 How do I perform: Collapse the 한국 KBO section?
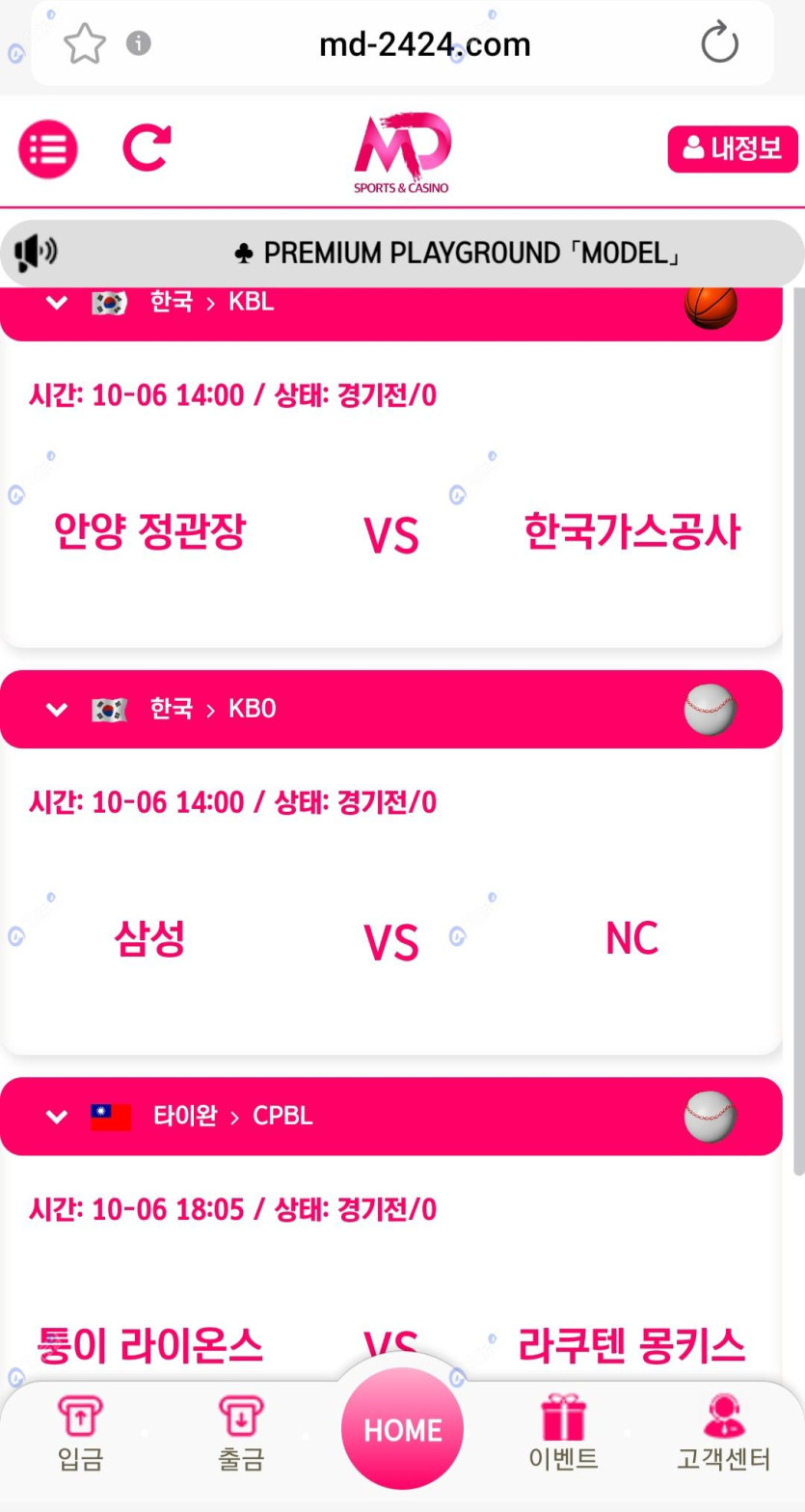[x=57, y=710]
